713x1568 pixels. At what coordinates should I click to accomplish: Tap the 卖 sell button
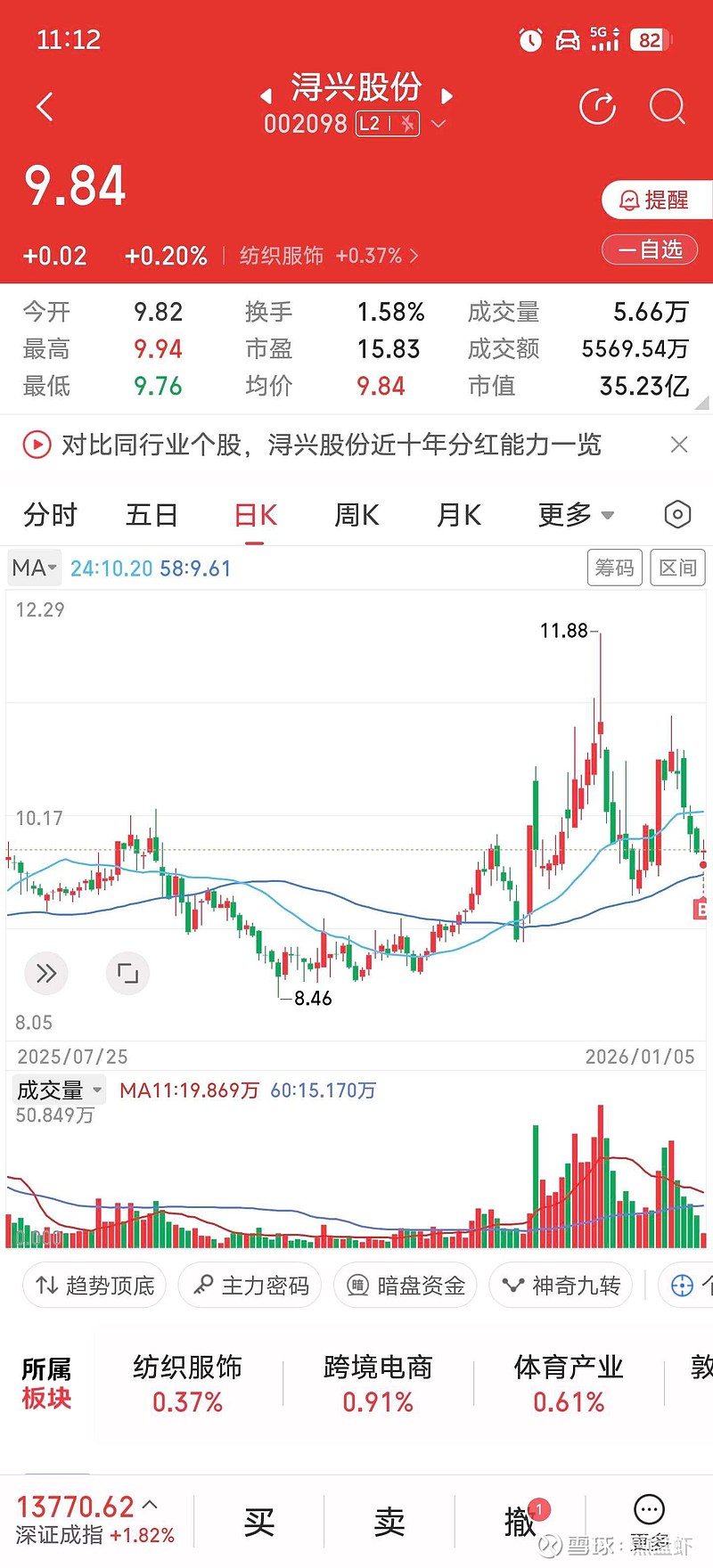(389, 1522)
